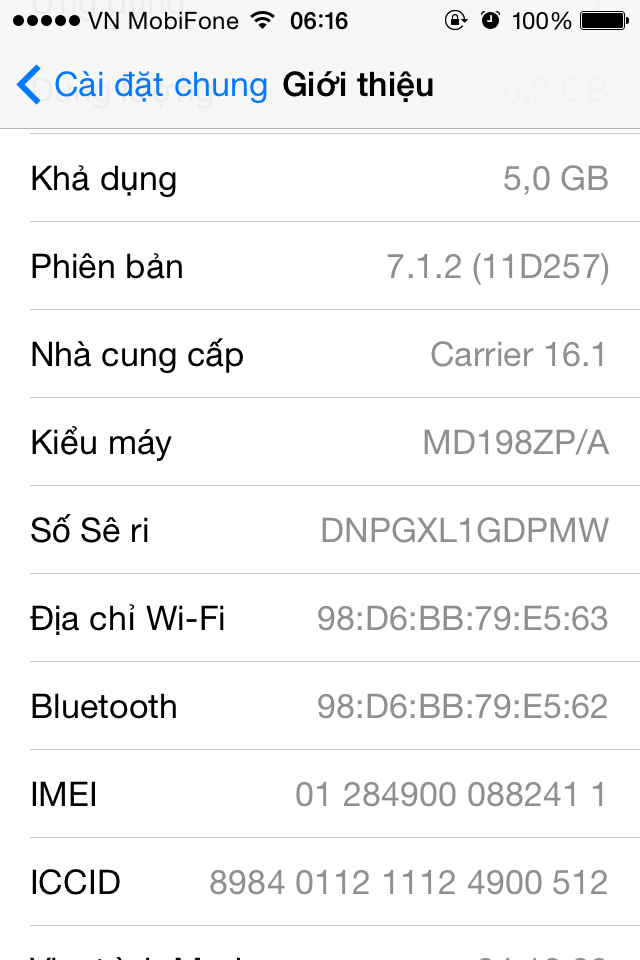Go back to Cài đặt chung

pos(142,85)
